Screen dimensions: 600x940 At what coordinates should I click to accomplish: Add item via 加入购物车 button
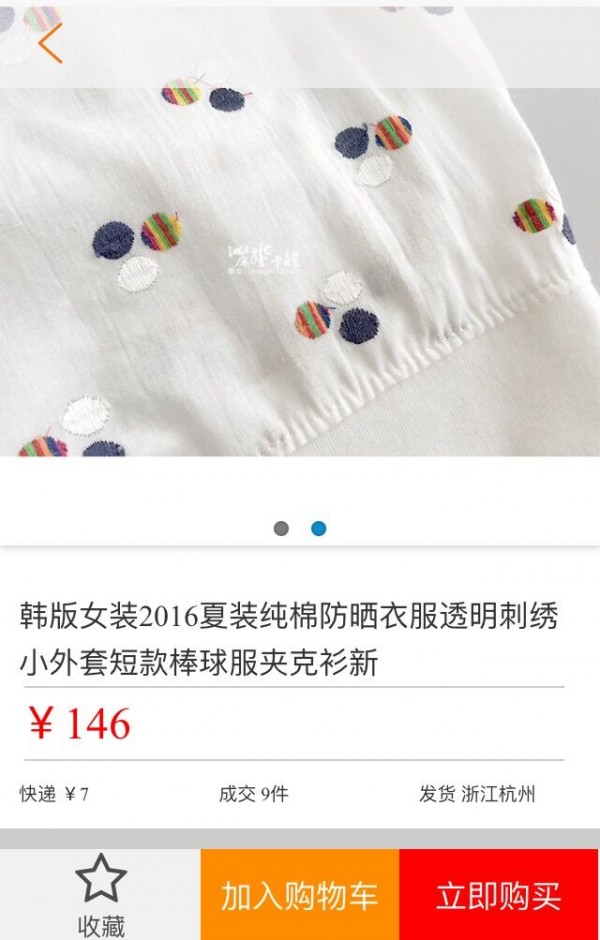[299, 895]
